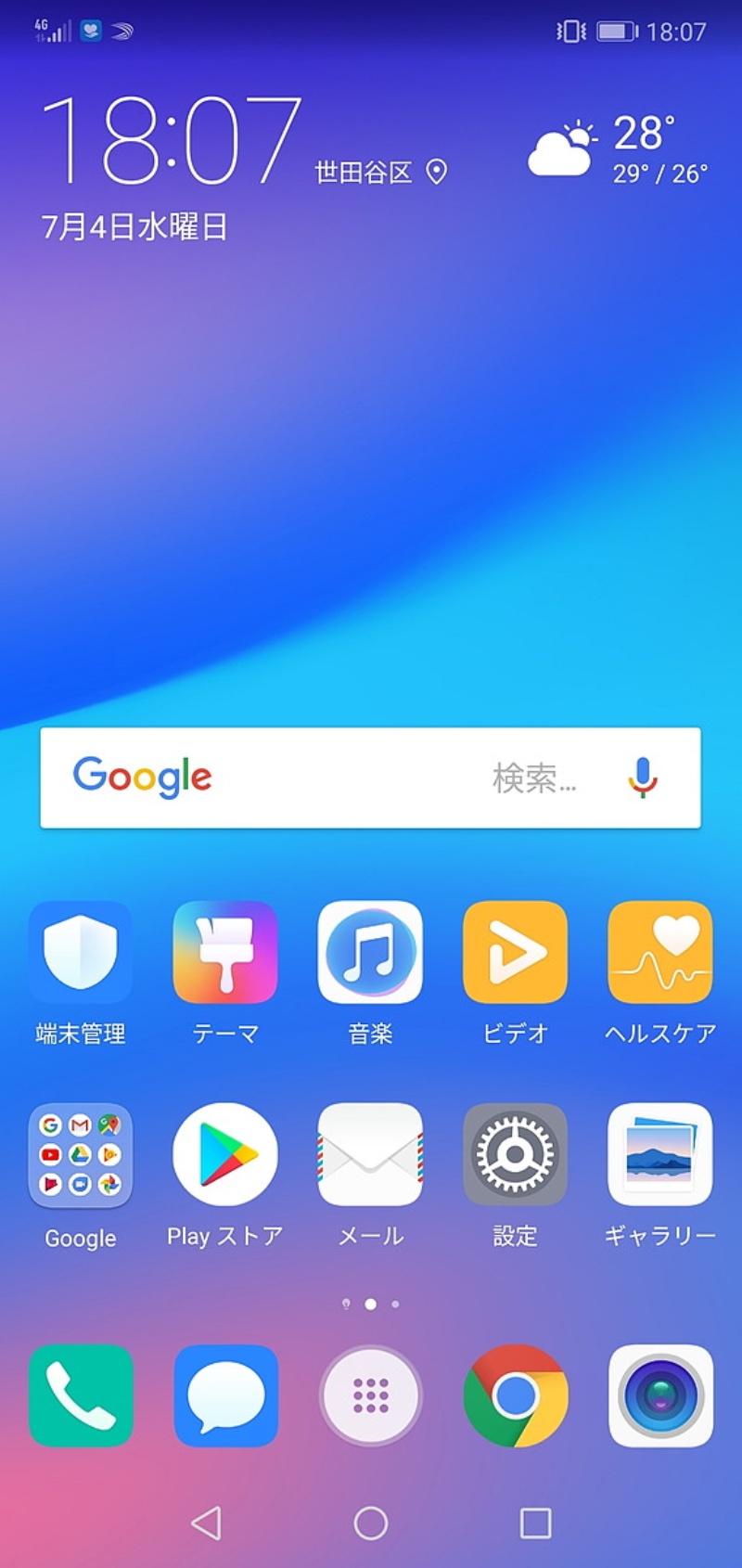Open the ビデオ video app
Viewport: 742px width, 1568px height.
[515, 953]
